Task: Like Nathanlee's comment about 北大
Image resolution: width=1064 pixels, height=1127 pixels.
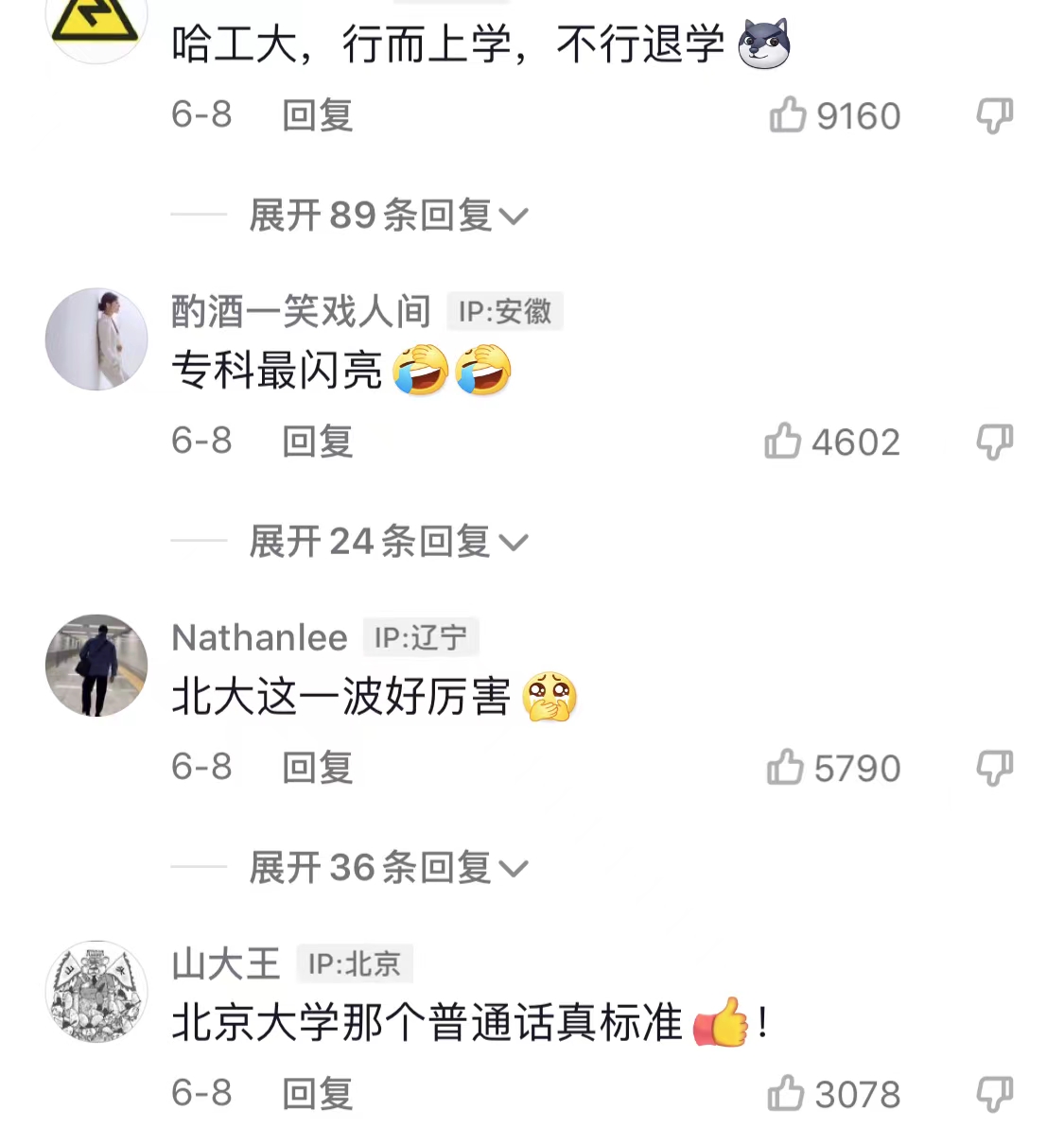Action: [x=787, y=768]
